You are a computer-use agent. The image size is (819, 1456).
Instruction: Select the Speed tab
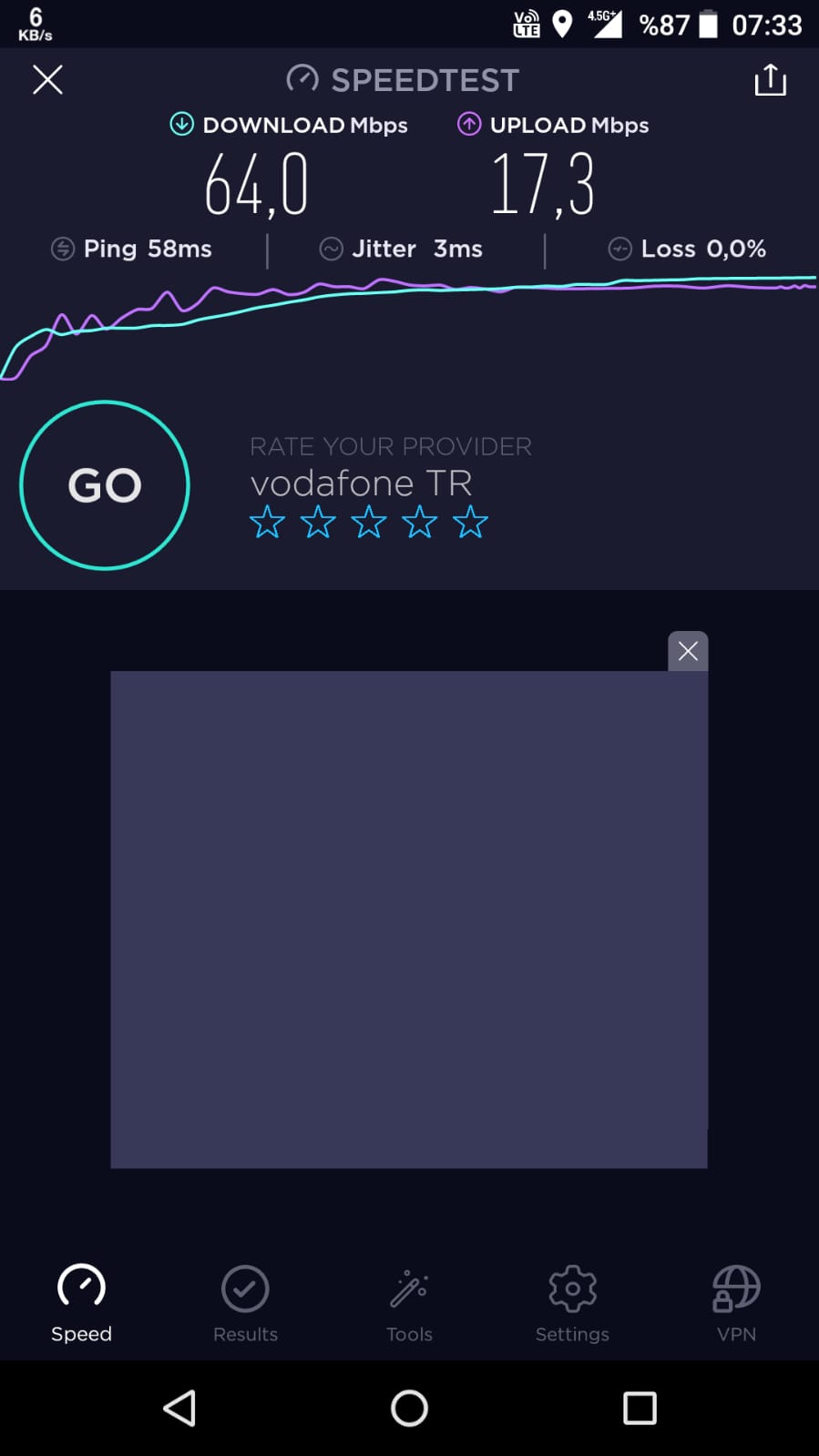81,1304
